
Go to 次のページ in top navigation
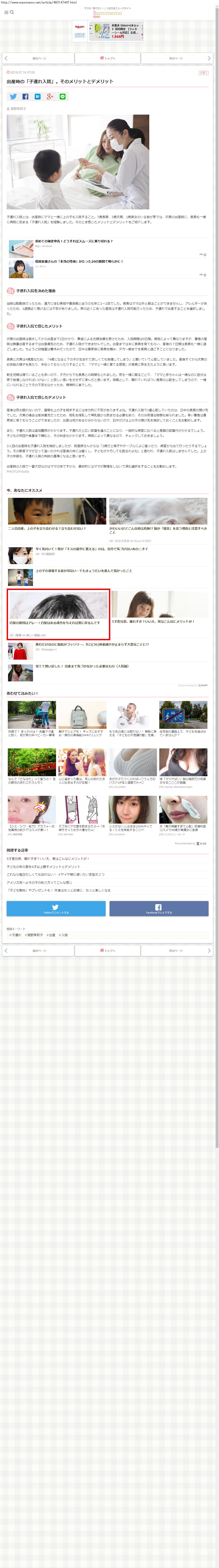click(176, 59)
